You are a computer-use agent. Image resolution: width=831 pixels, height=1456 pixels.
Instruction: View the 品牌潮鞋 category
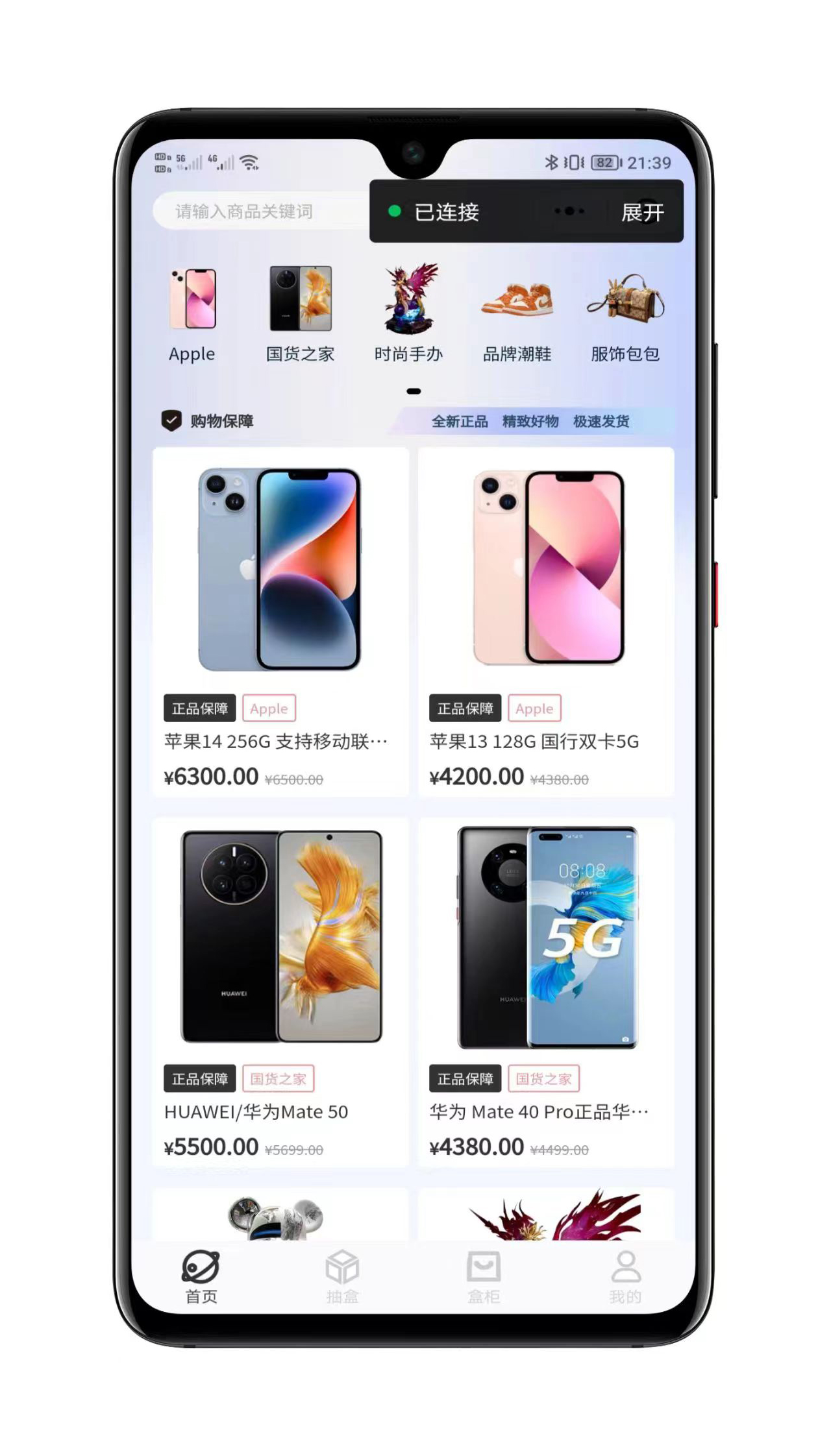point(517,313)
